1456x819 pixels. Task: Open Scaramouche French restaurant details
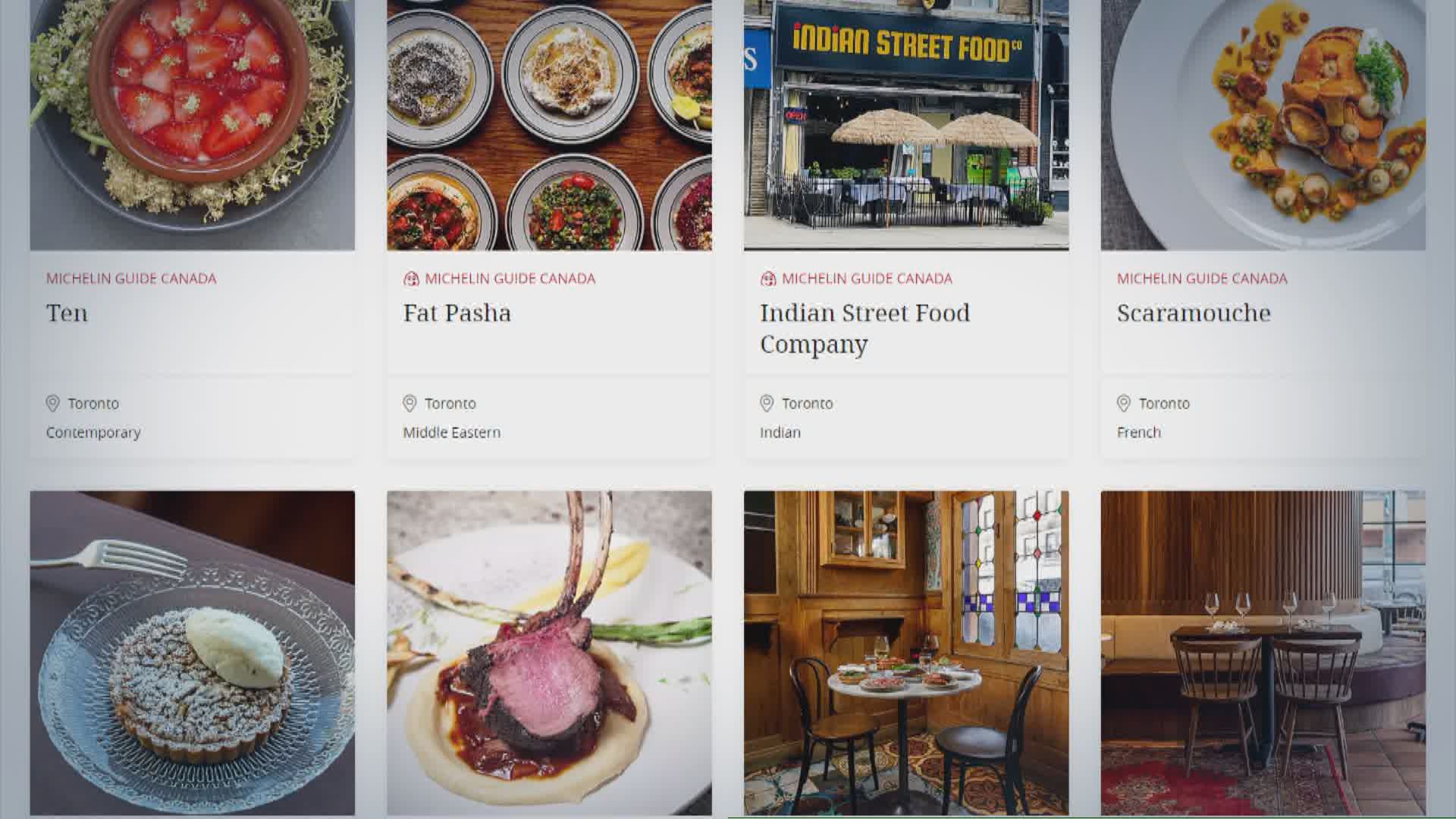click(1193, 313)
